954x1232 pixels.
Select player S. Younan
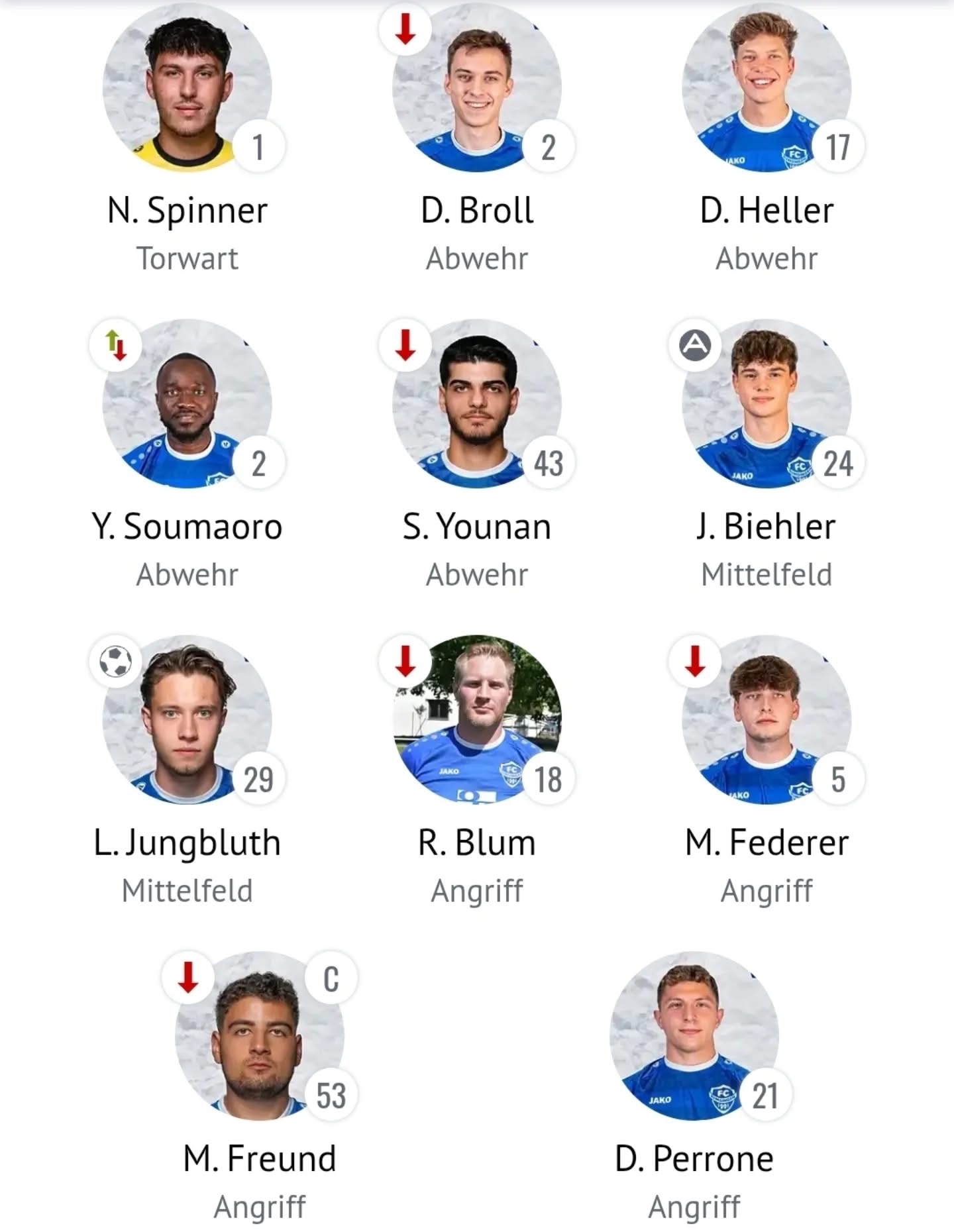click(x=476, y=404)
